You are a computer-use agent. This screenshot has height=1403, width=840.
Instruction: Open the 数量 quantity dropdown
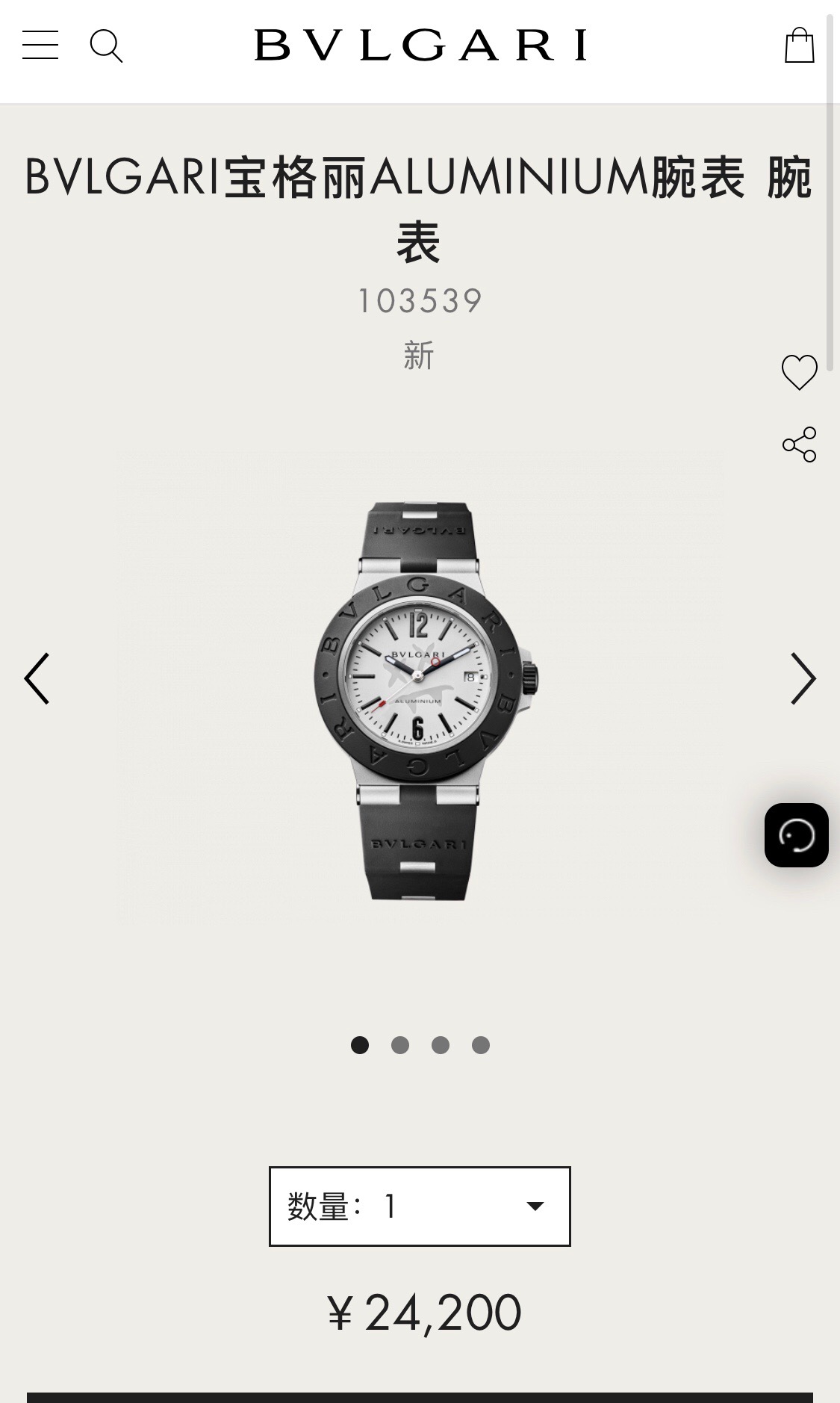[420, 1206]
